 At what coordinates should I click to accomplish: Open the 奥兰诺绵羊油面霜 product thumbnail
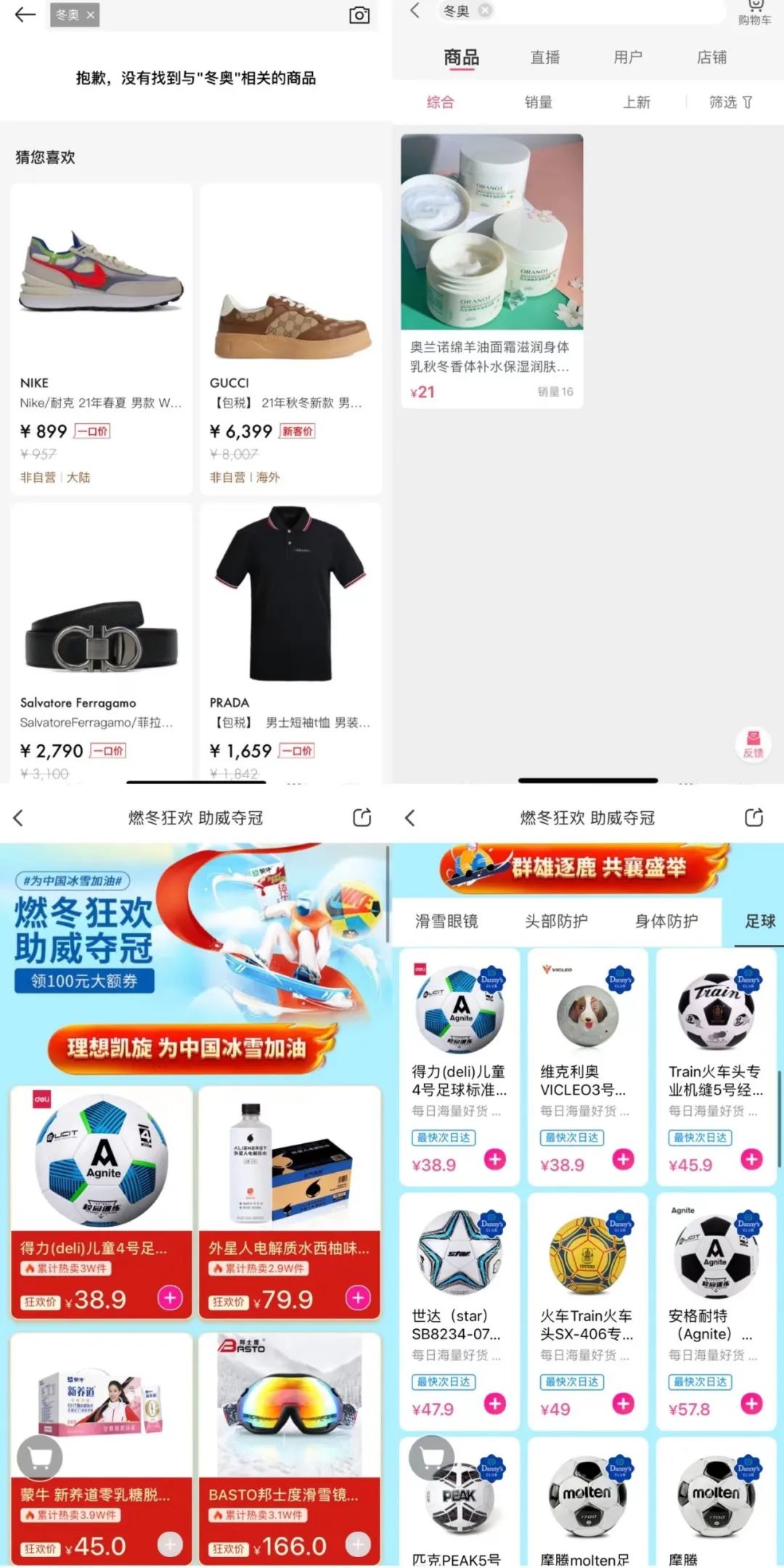492,232
